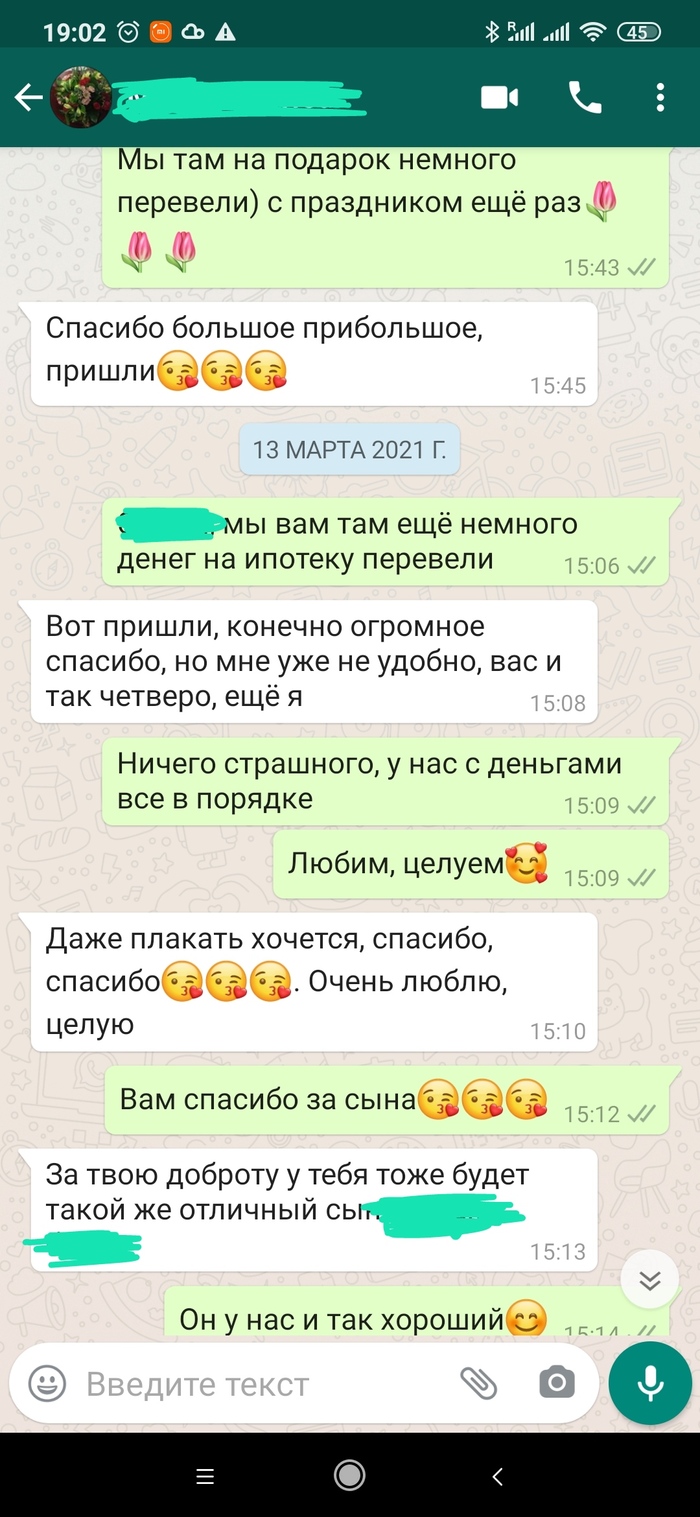Screen dimensions: 700x1517
Task: Open the camera to send a photo
Action: (556, 1384)
